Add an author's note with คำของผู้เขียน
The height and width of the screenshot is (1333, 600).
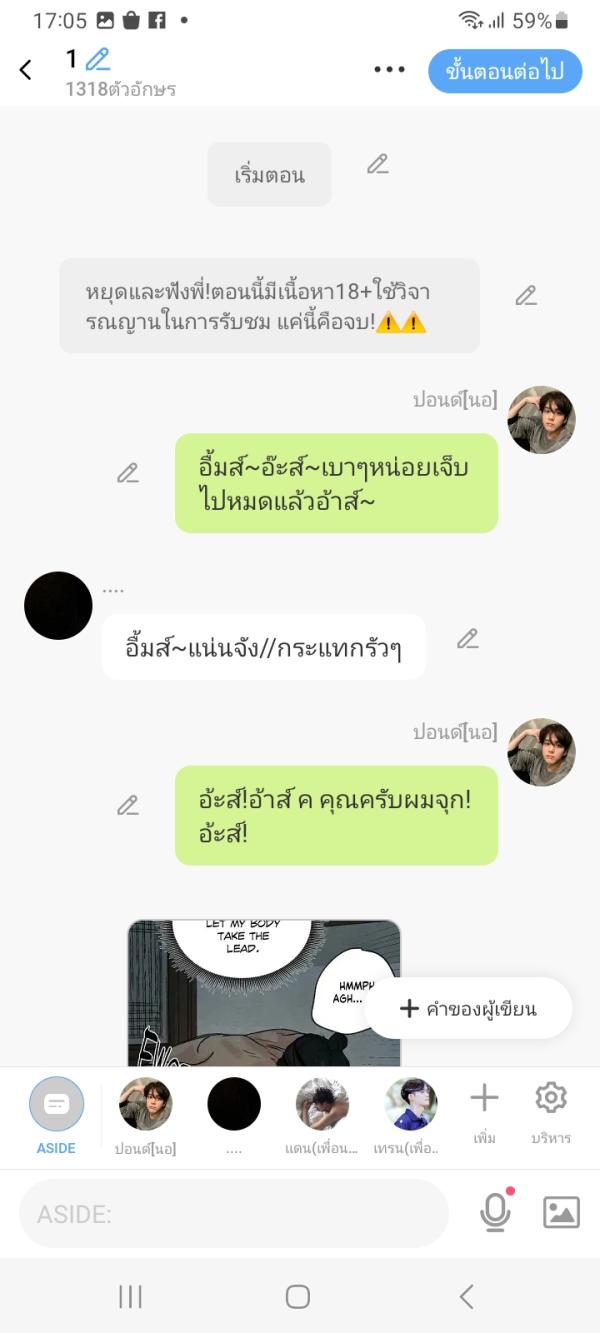tap(468, 1008)
